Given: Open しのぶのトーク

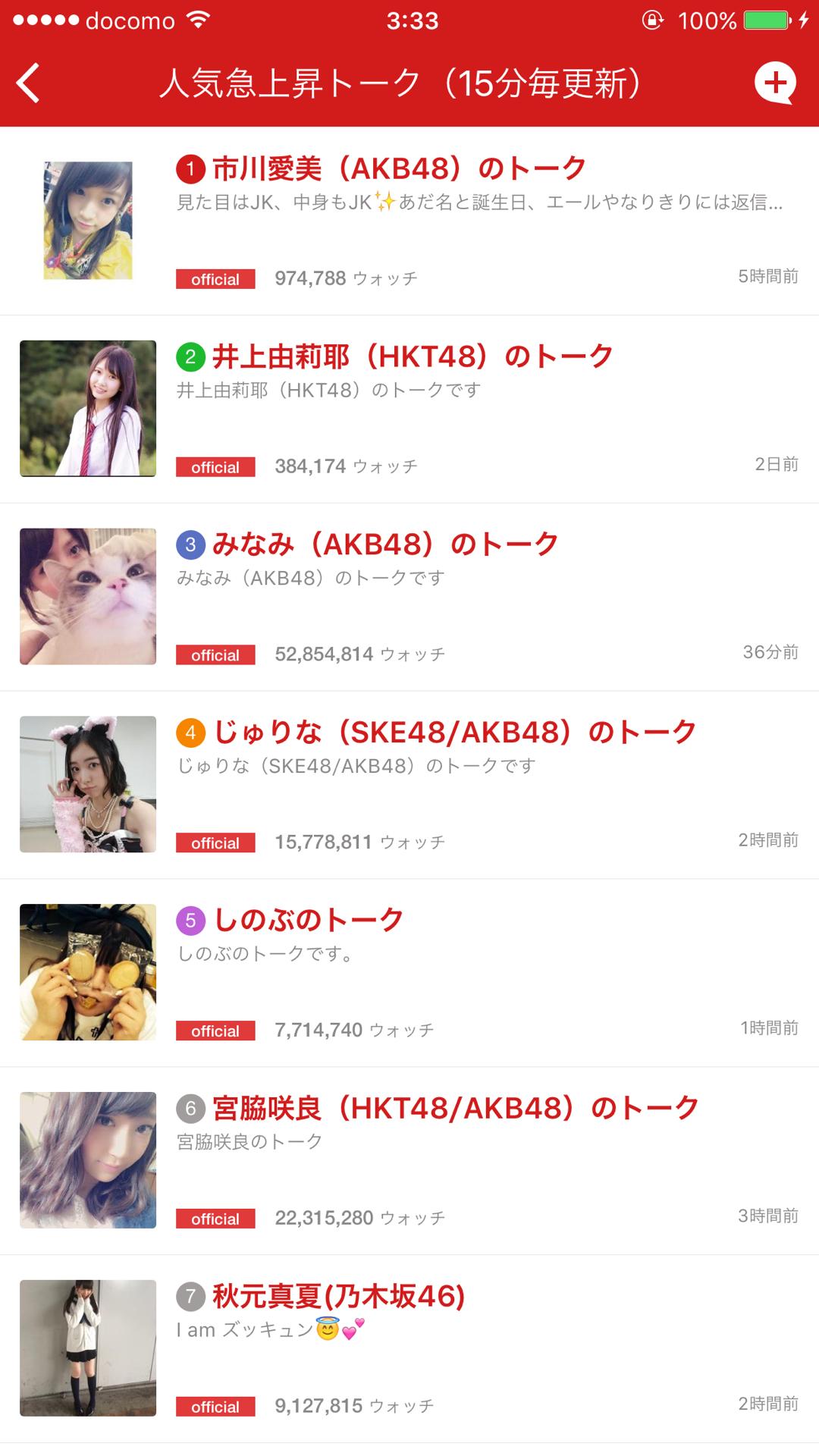Looking at the screenshot, I should [x=309, y=921].
